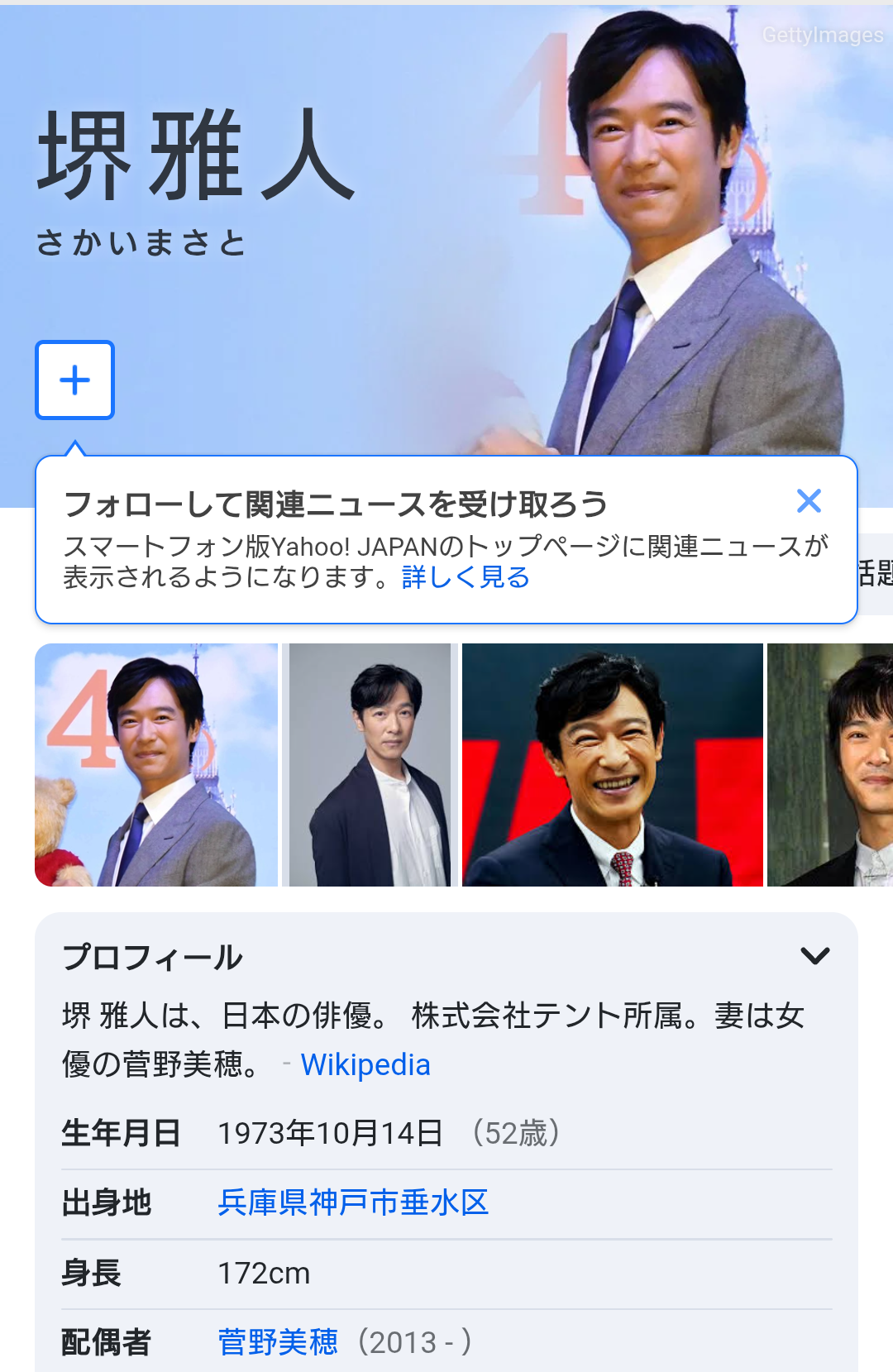This screenshot has height=1372, width=893.
Task: Open the Wikipedia link
Action: pyautogui.click(x=365, y=1064)
